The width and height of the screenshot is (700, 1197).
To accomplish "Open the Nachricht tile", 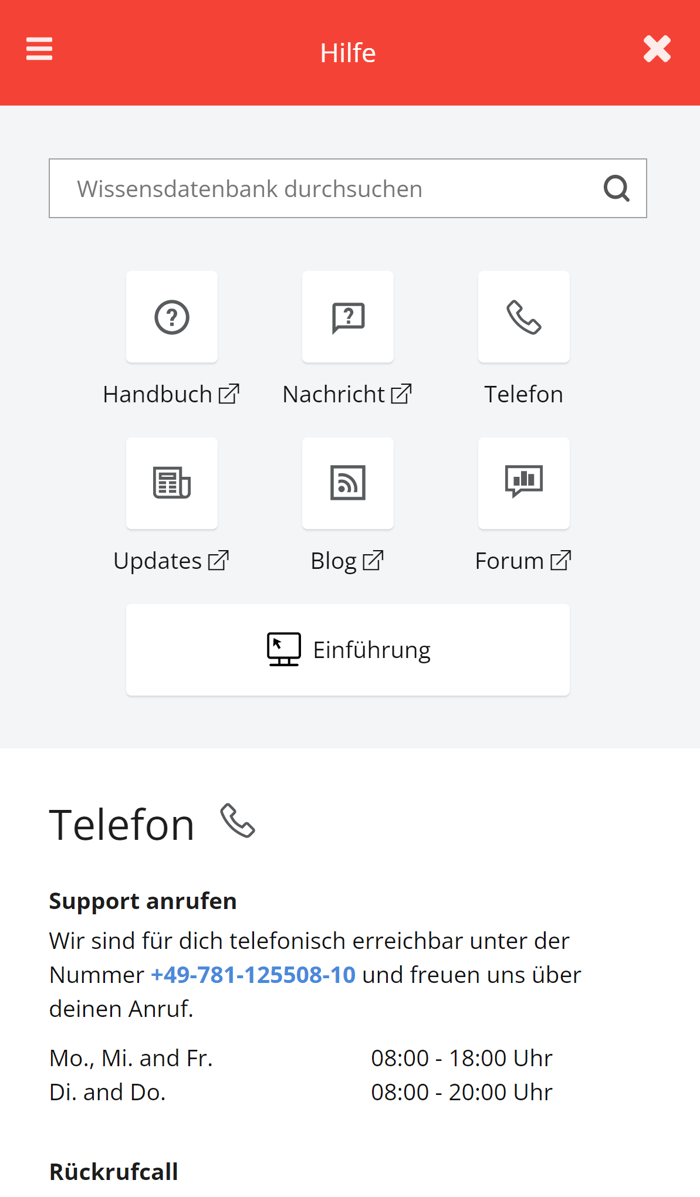I will [x=348, y=318].
